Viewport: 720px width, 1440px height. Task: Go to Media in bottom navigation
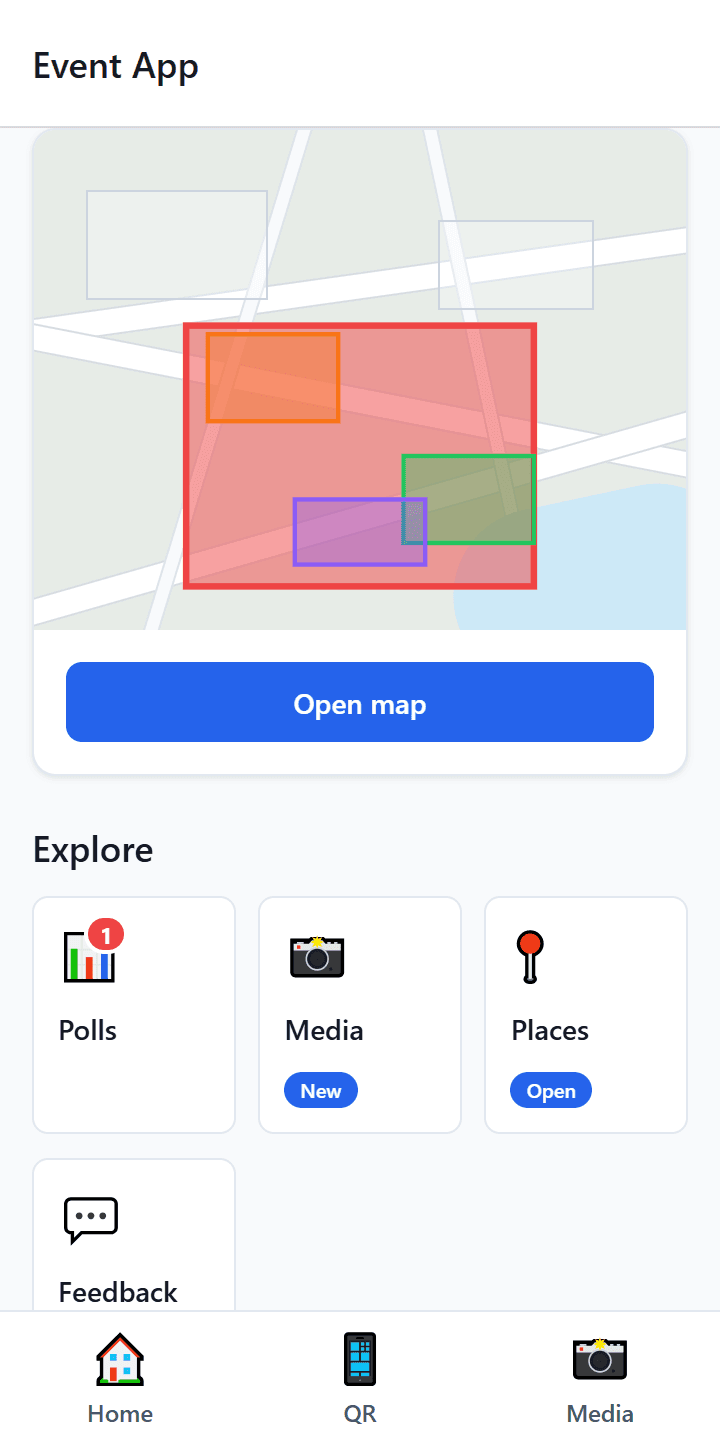(x=600, y=1376)
